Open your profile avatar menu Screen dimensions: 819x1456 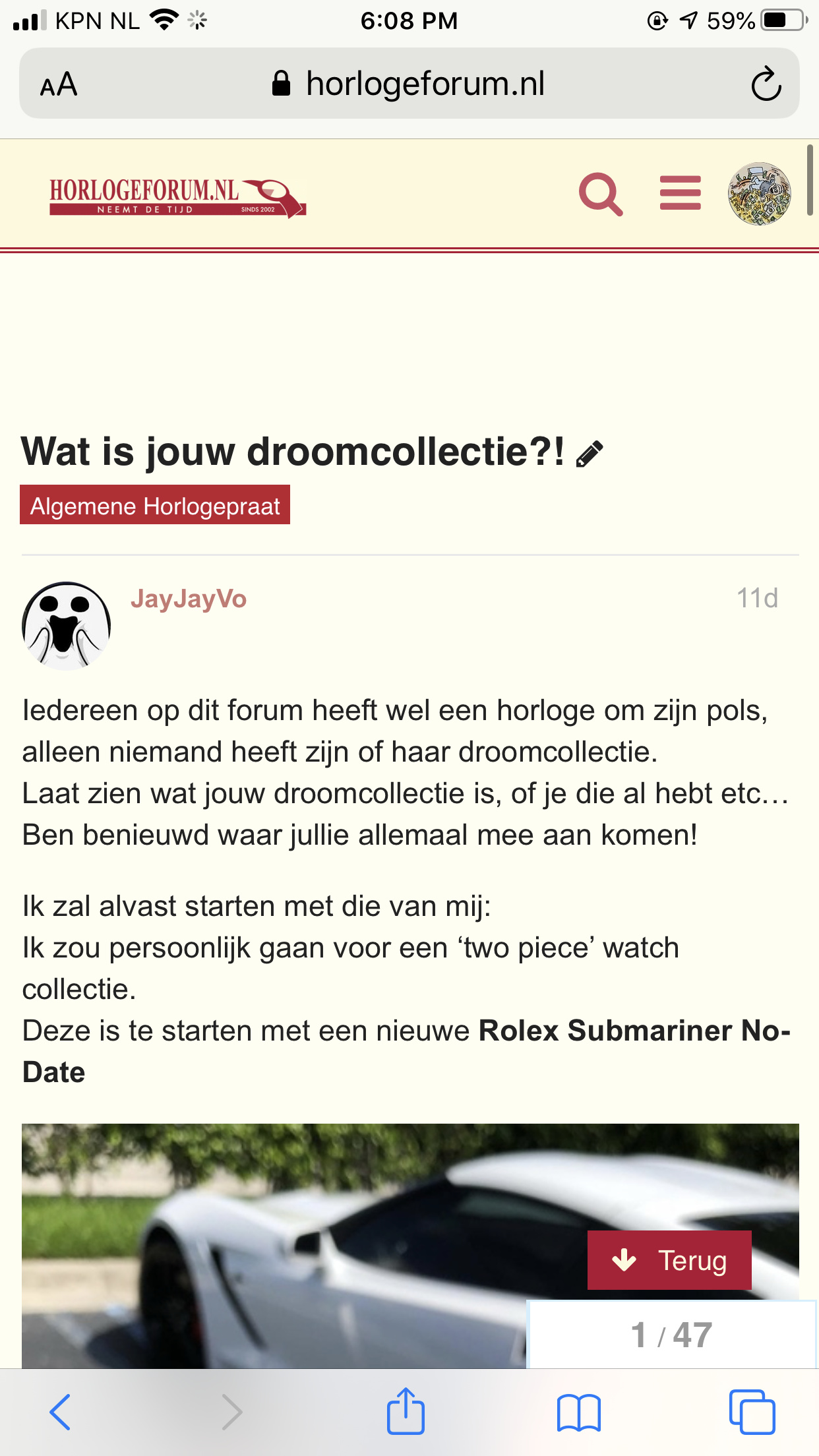[x=759, y=194]
